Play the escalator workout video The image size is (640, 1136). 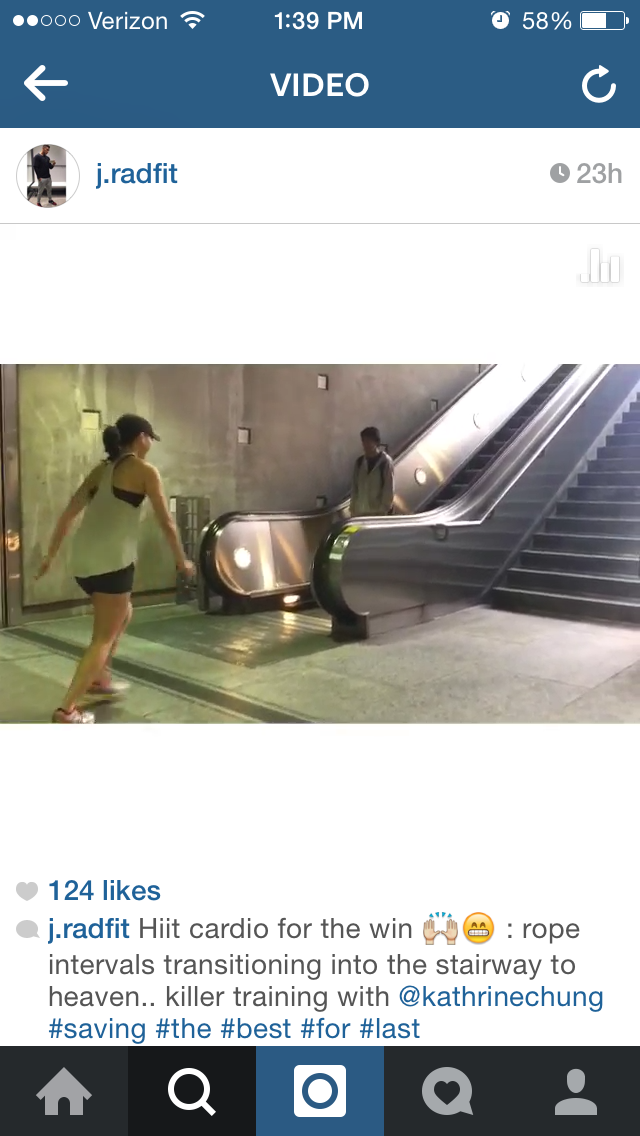pos(320,543)
